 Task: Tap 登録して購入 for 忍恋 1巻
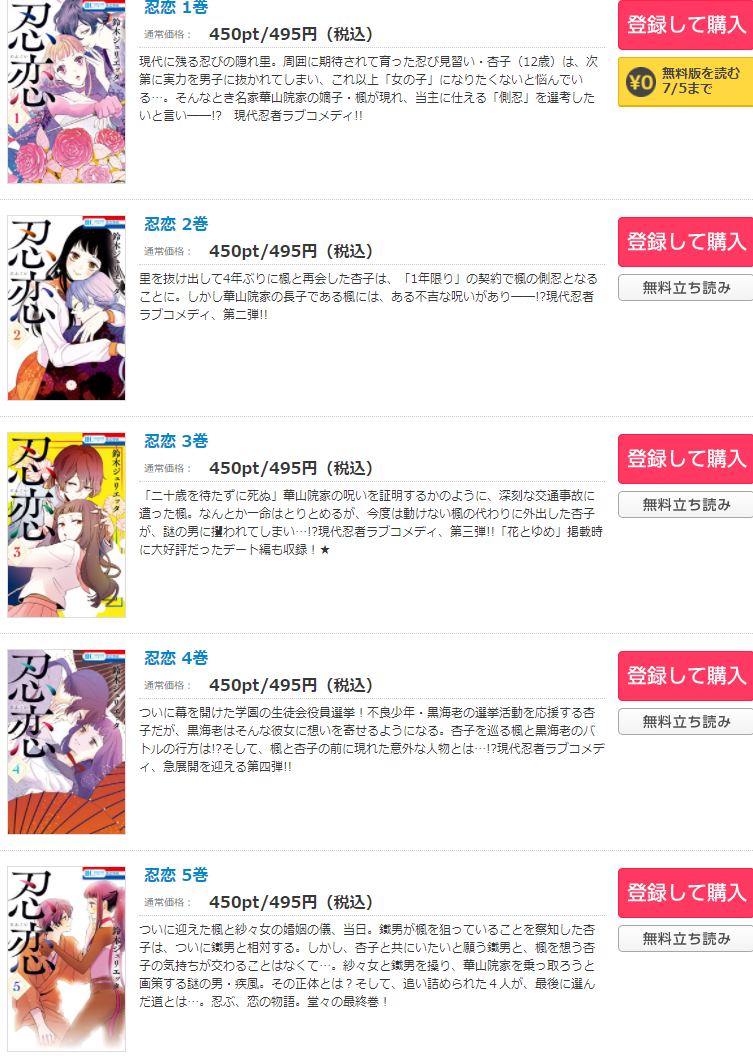coord(686,24)
